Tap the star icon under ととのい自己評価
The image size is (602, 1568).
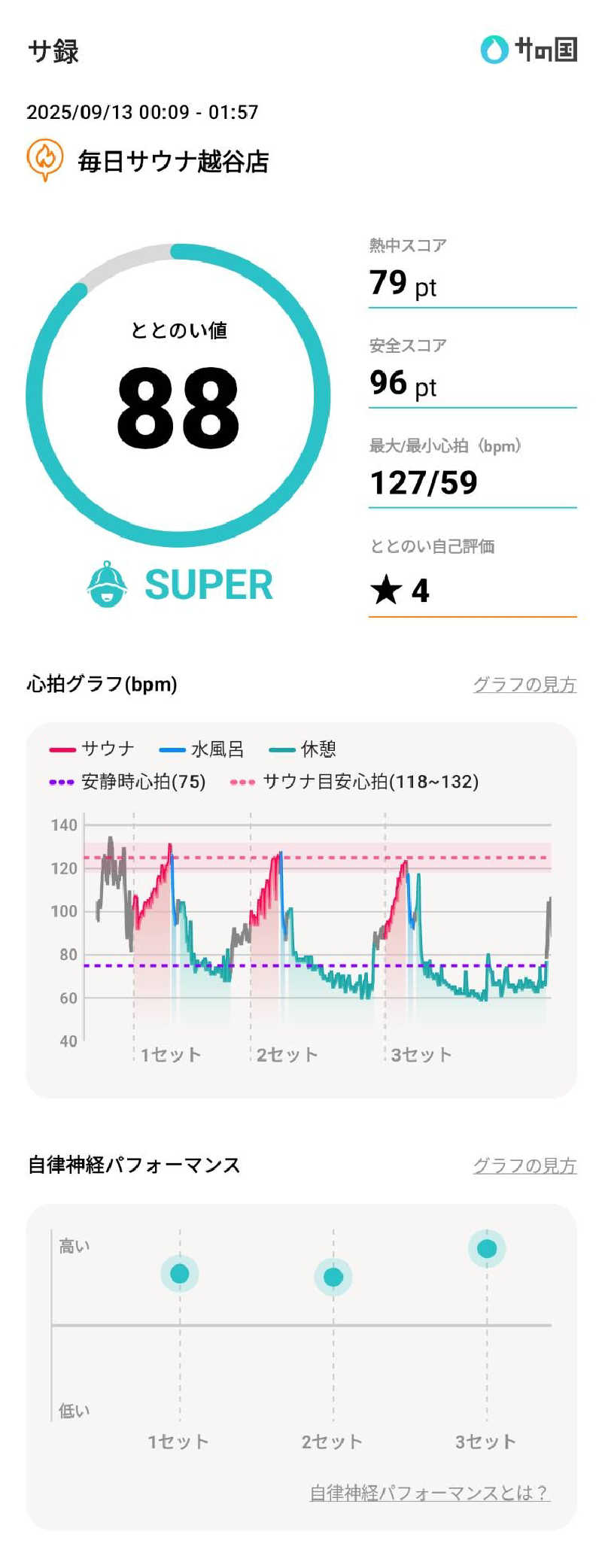(x=388, y=591)
